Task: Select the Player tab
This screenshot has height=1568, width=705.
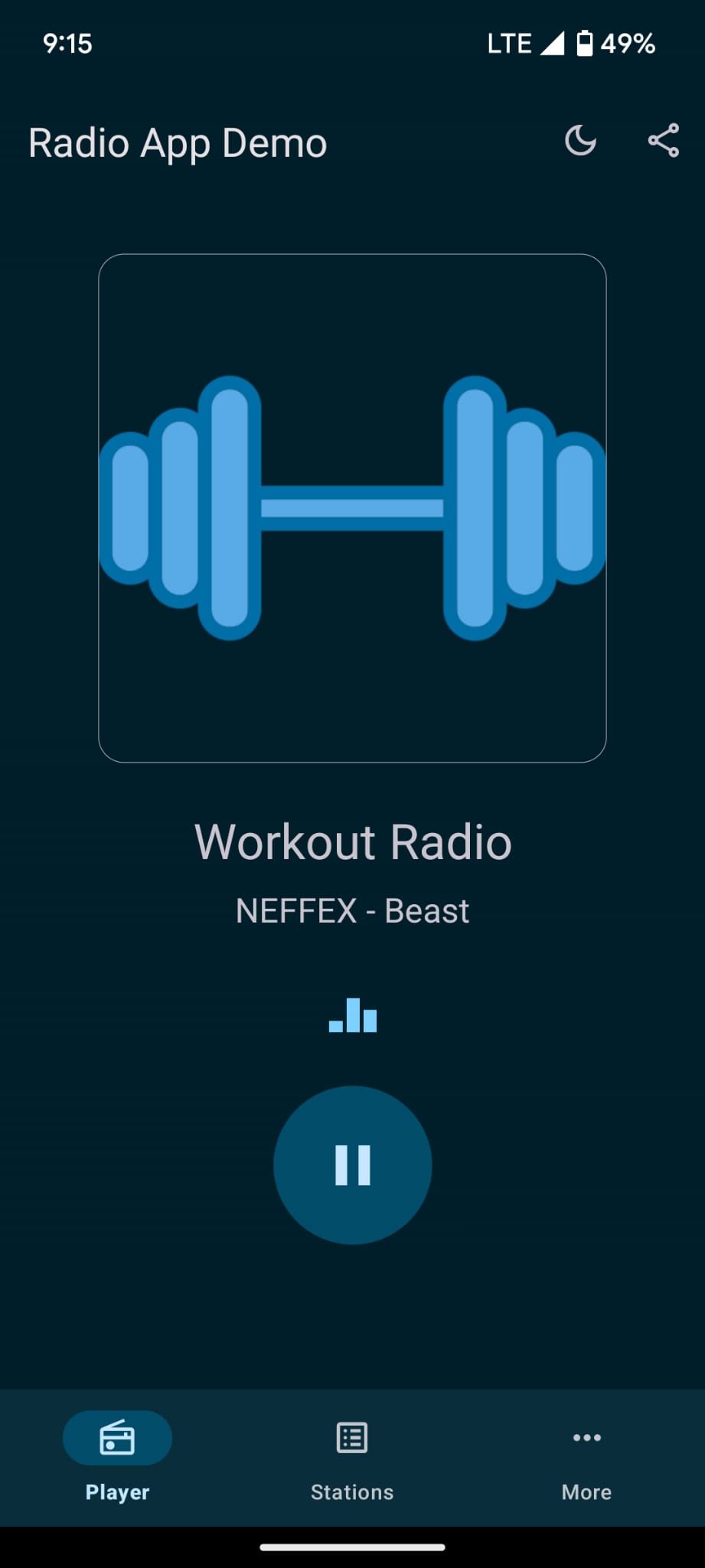Action: 117,1459
